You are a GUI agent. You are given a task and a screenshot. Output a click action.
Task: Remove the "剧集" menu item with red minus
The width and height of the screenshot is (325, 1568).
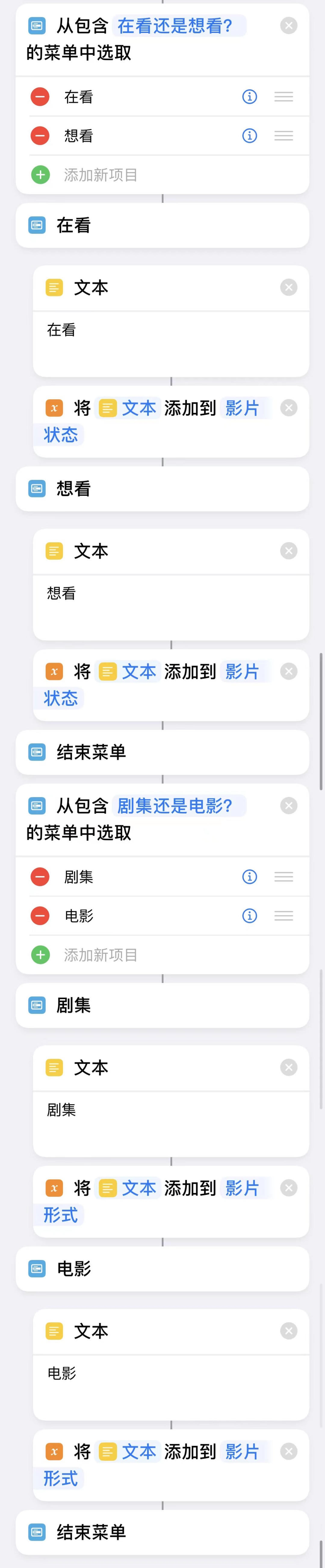click(x=40, y=876)
